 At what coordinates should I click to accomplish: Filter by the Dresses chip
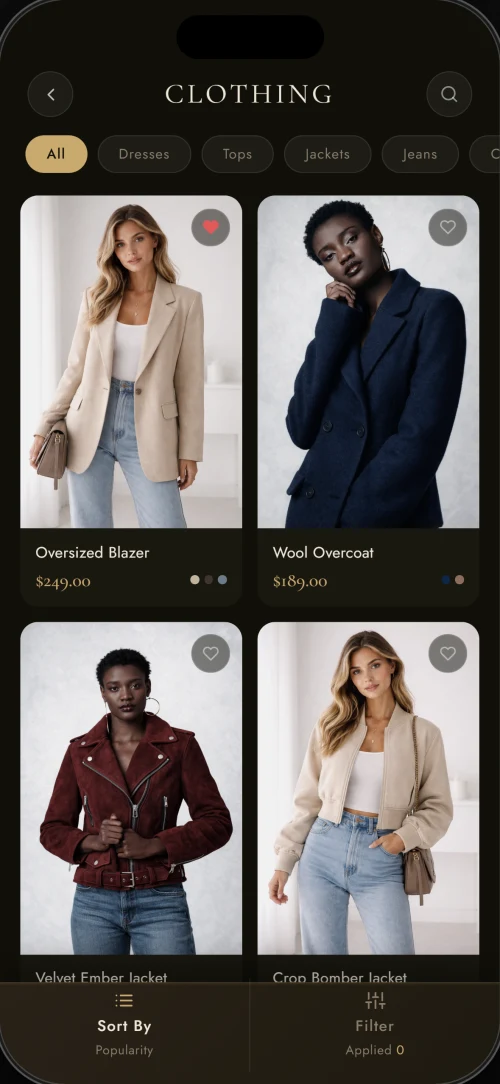click(144, 154)
